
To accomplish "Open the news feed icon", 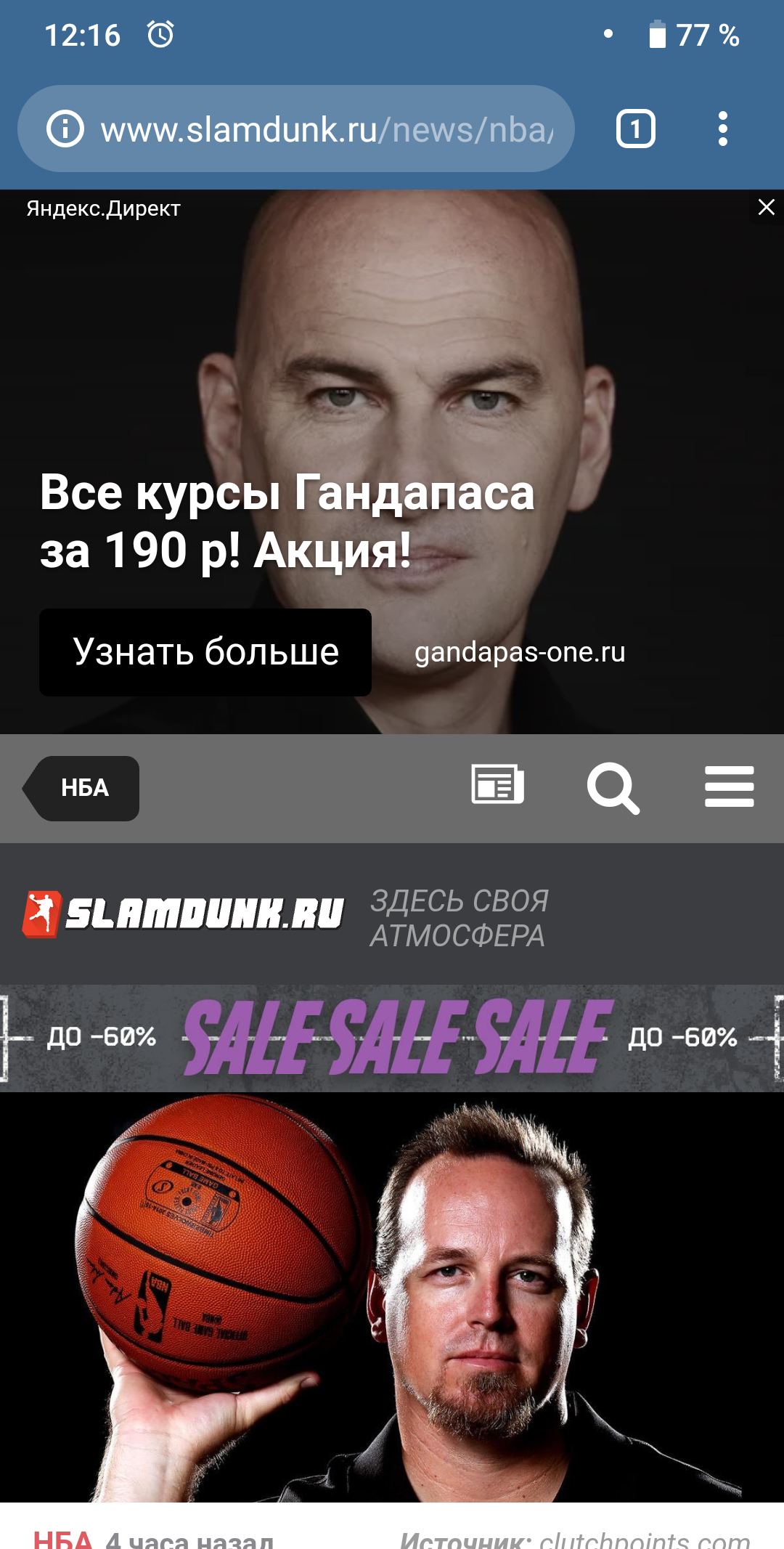I will click(498, 785).
